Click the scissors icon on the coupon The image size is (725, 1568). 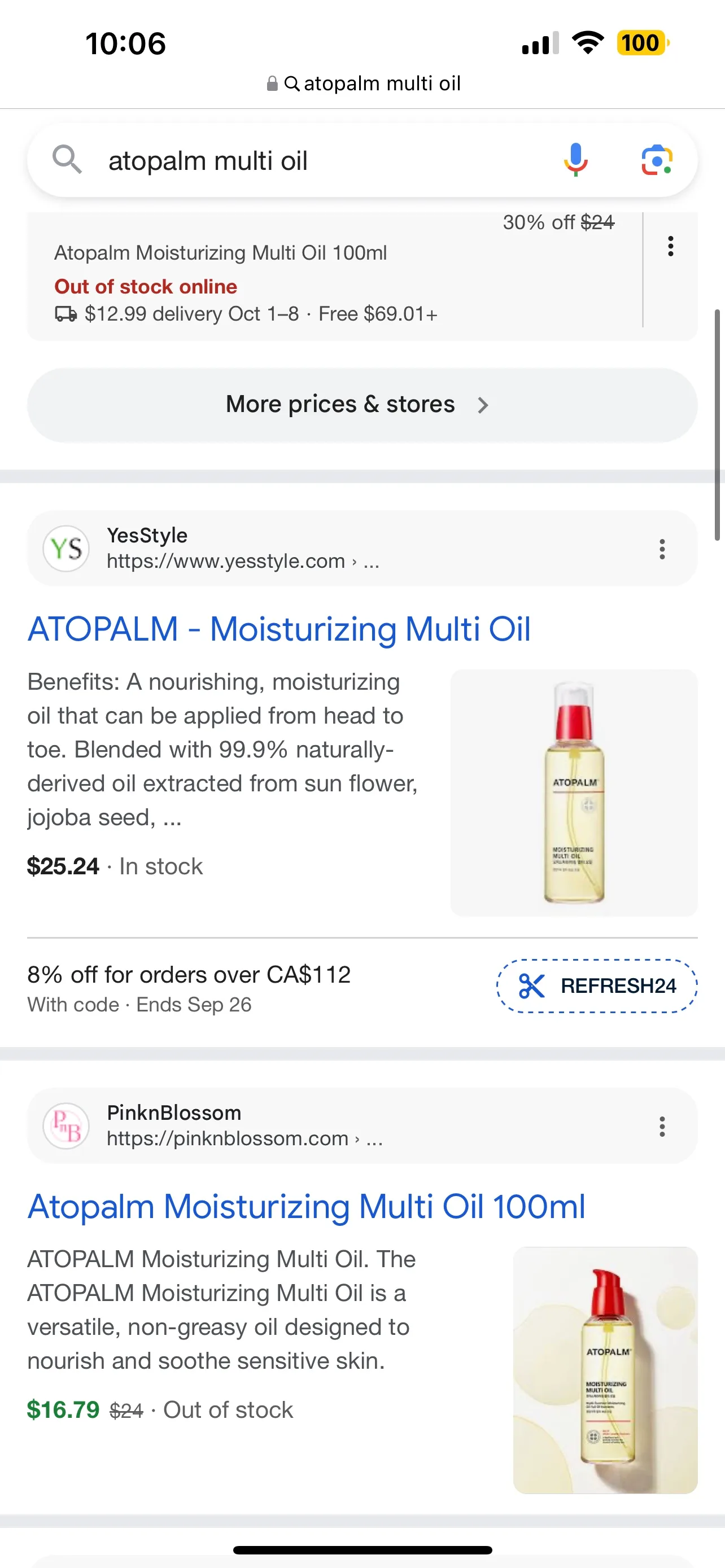(532, 984)
